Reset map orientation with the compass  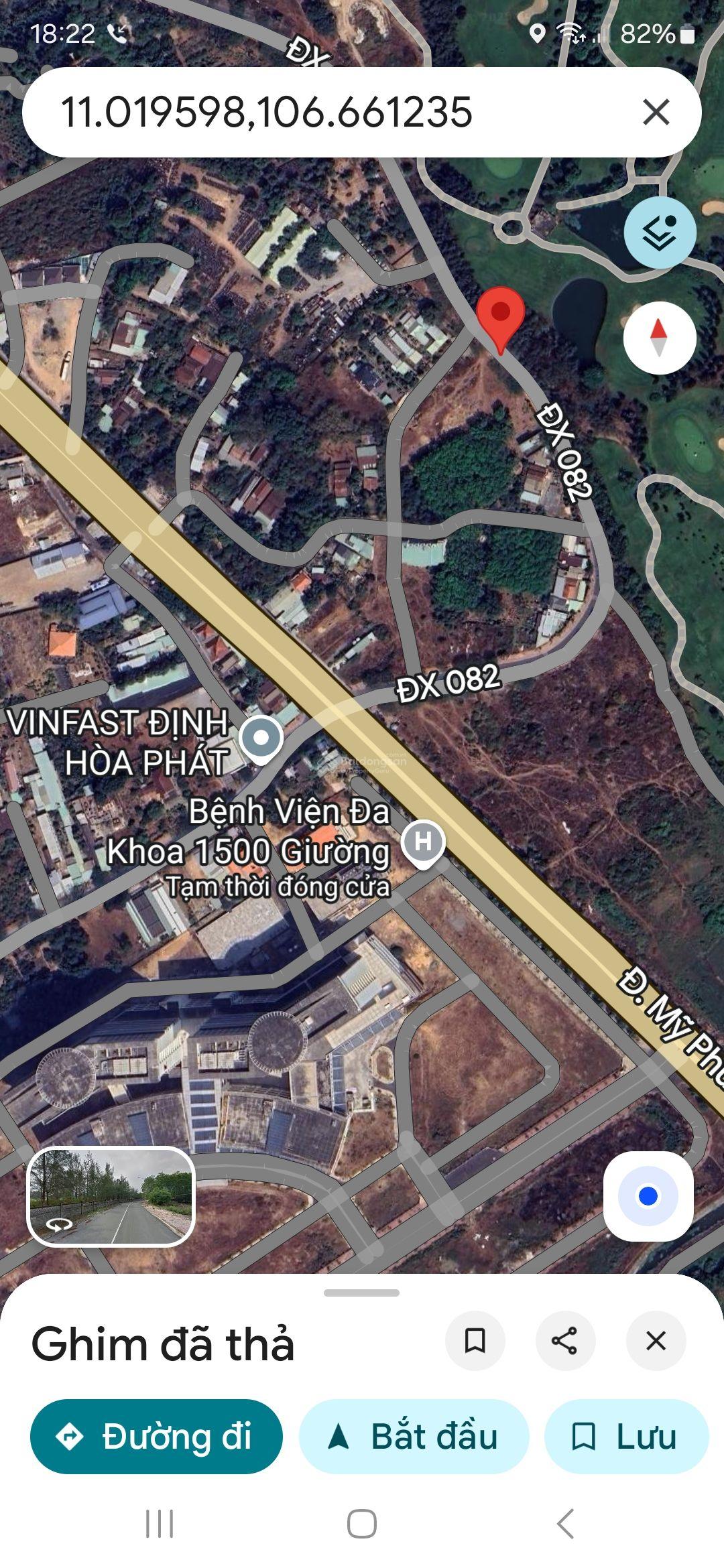click(659, 338)
